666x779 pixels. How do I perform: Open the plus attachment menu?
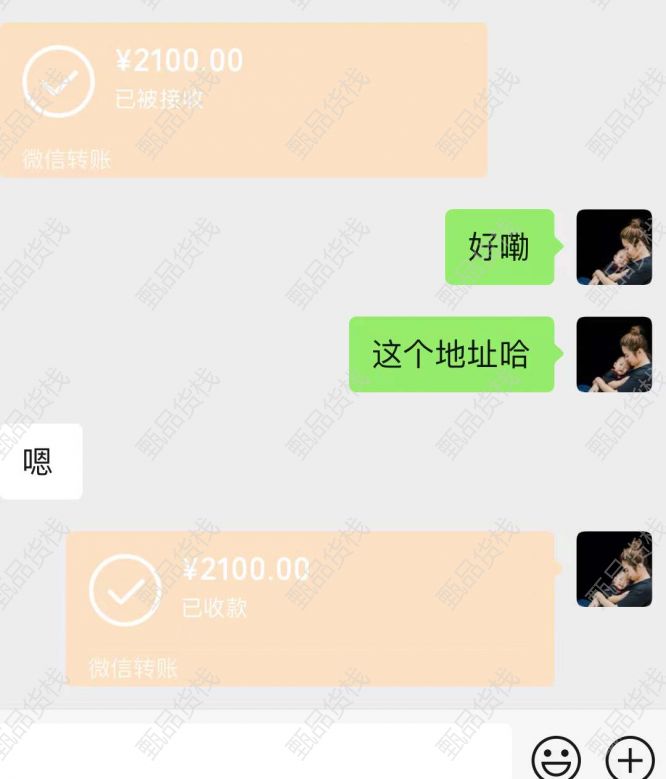pyautogui.click(x=630, y=759)
